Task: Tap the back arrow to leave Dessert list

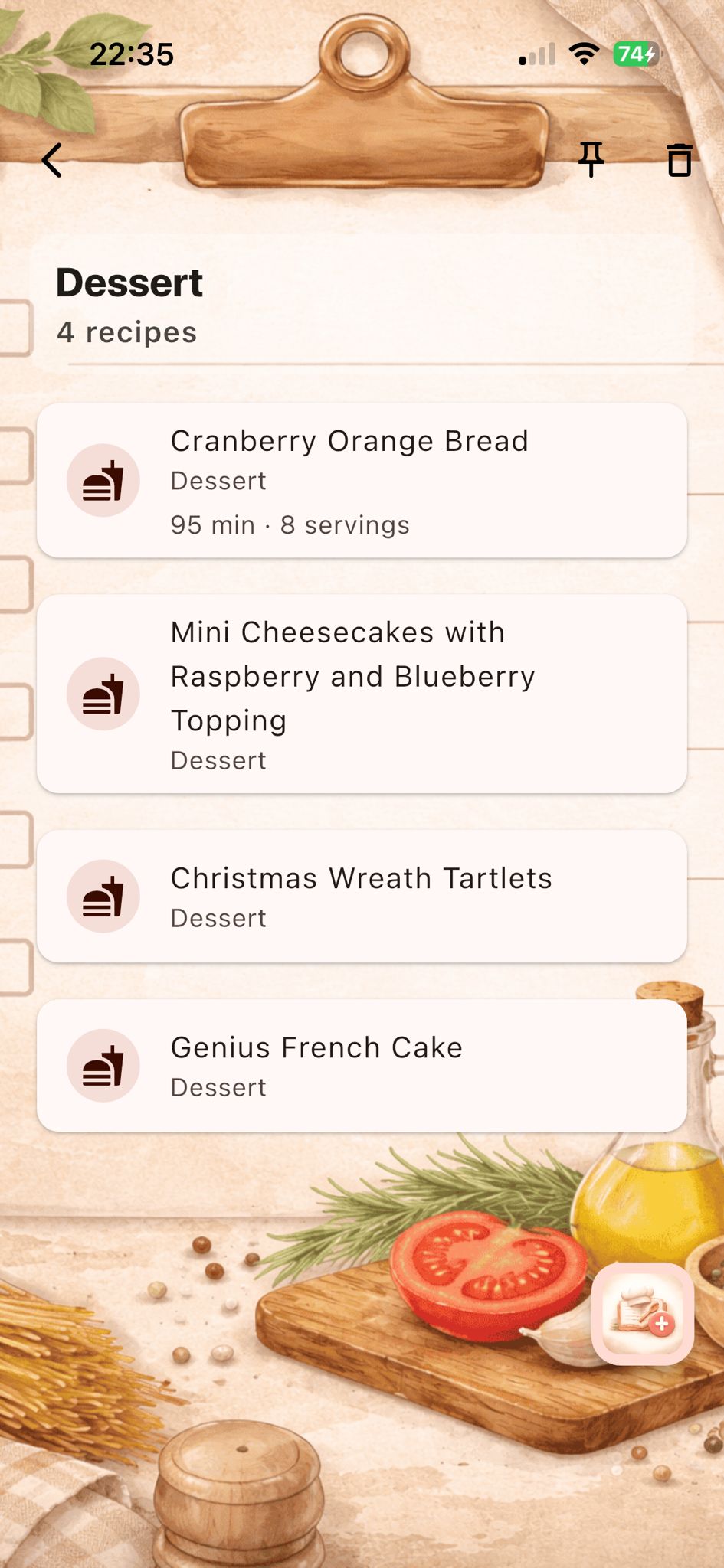Action: coord(53,161)
